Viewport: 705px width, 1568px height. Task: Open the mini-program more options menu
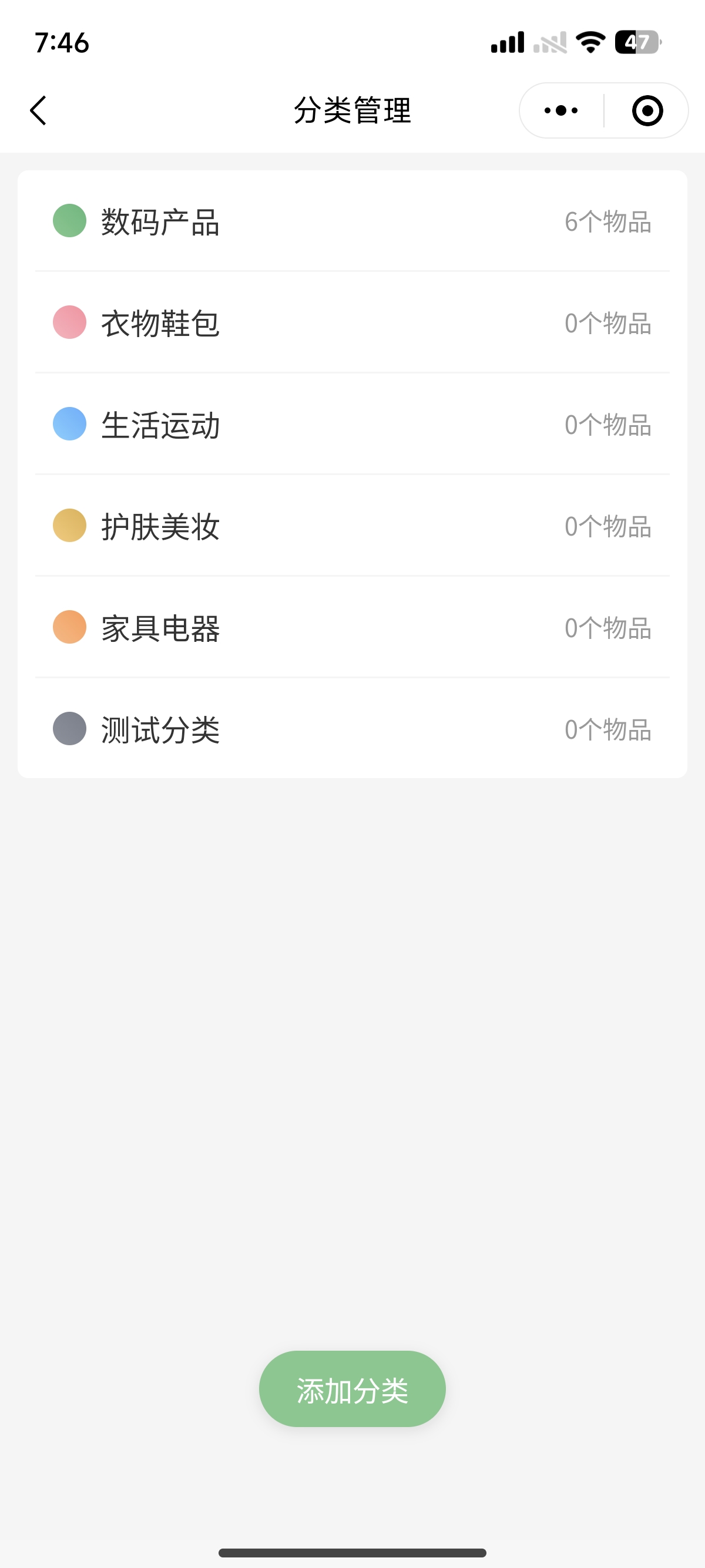pyautogui.click(x=558, y=110)
